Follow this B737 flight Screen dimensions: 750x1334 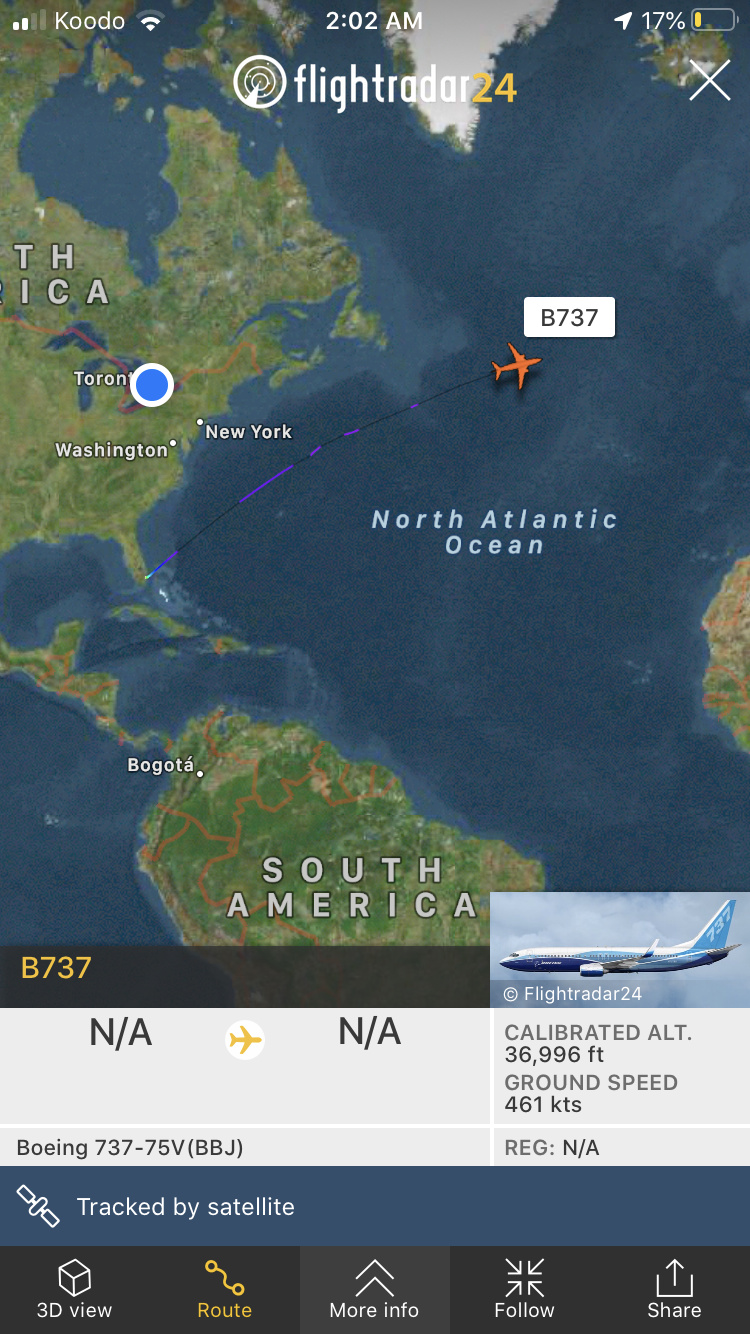(524, 1289)
